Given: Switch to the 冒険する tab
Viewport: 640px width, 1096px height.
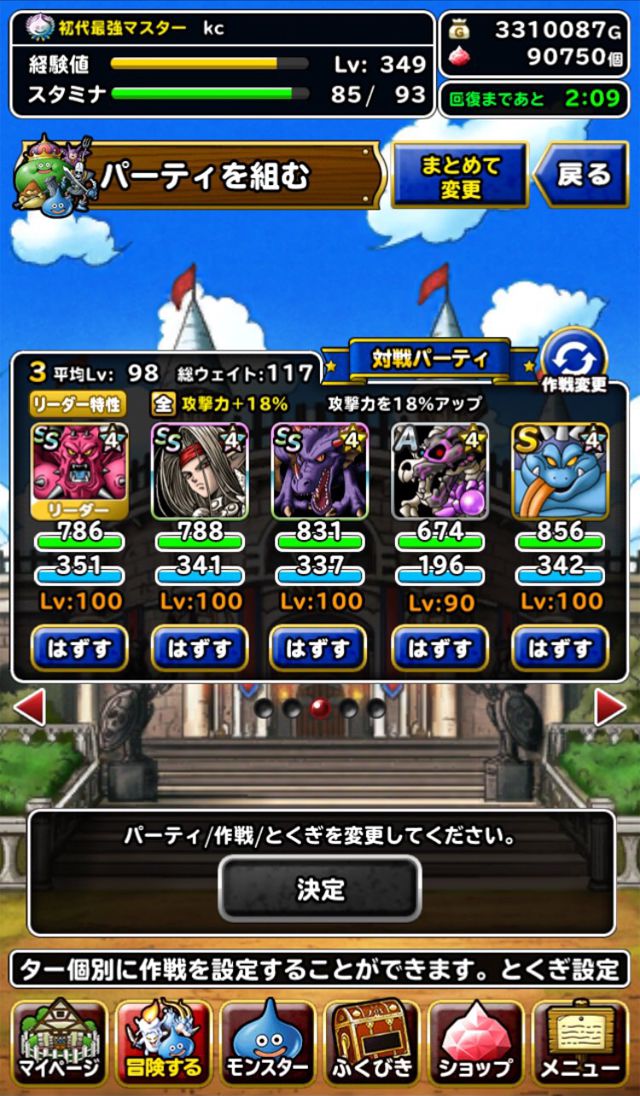Looking at the screenshot, I should coord(163,1042).
